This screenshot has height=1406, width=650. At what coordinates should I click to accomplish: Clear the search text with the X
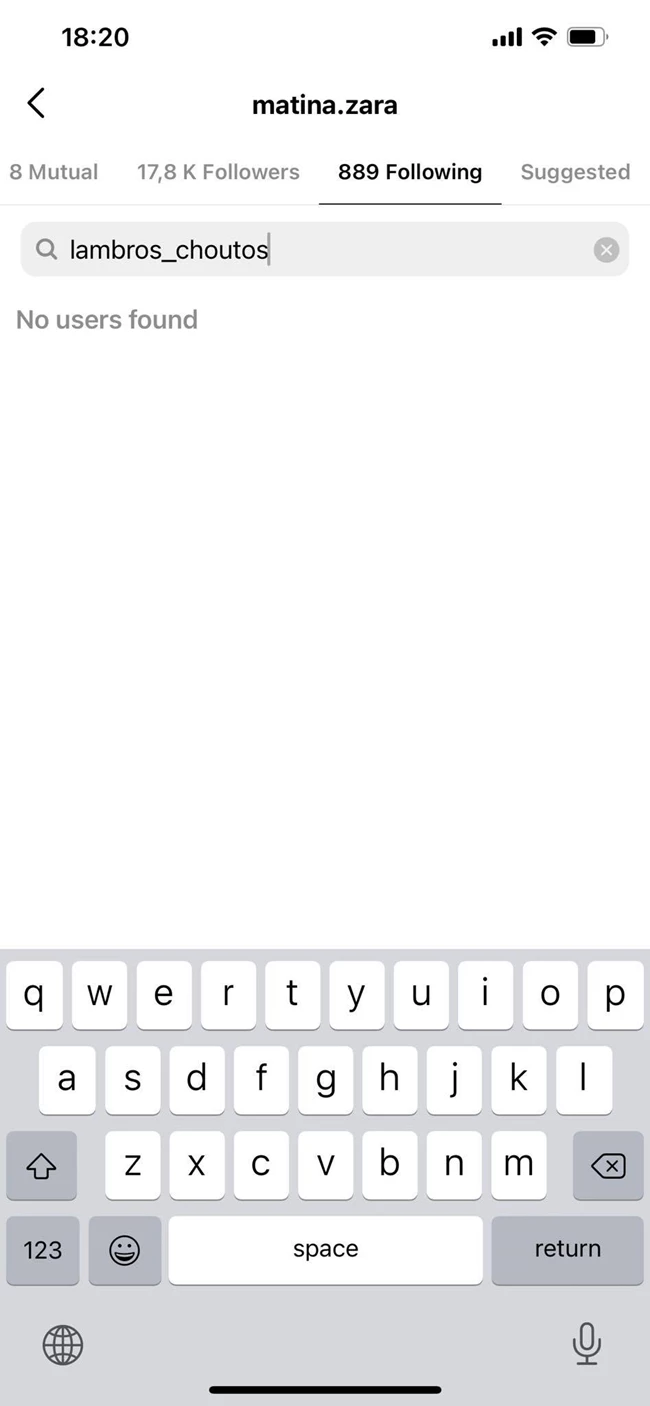pos(606,250)
